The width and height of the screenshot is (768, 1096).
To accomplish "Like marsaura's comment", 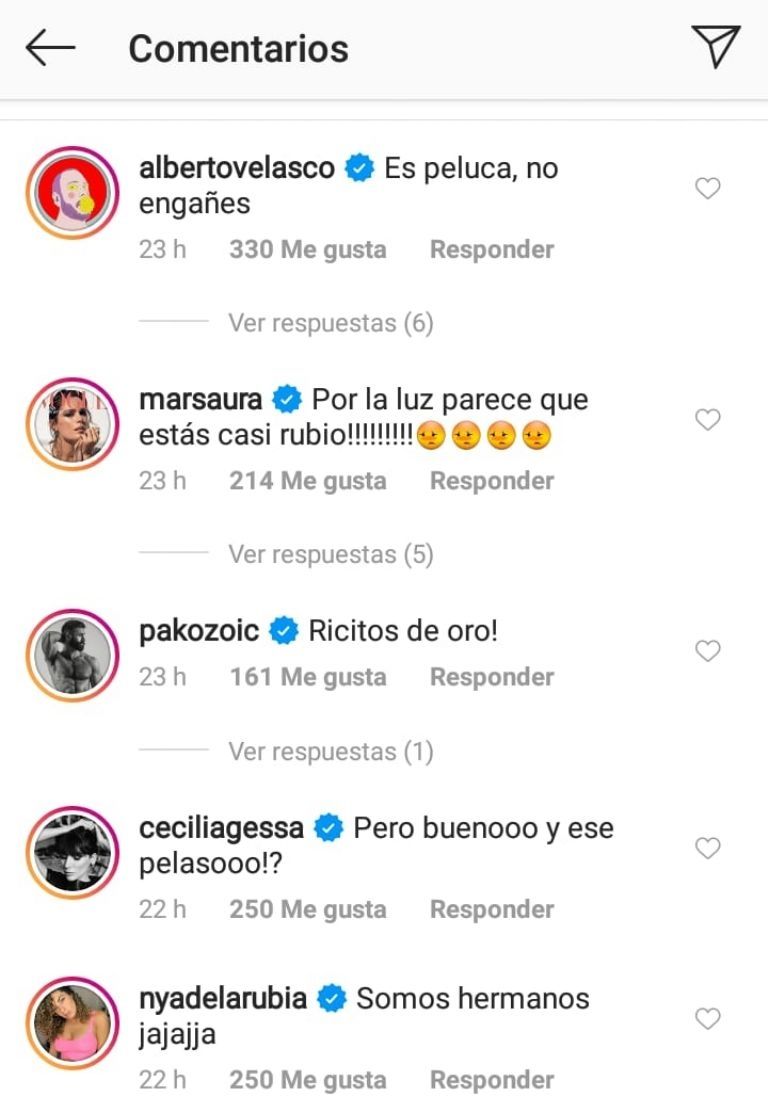I will pos(707,420).
